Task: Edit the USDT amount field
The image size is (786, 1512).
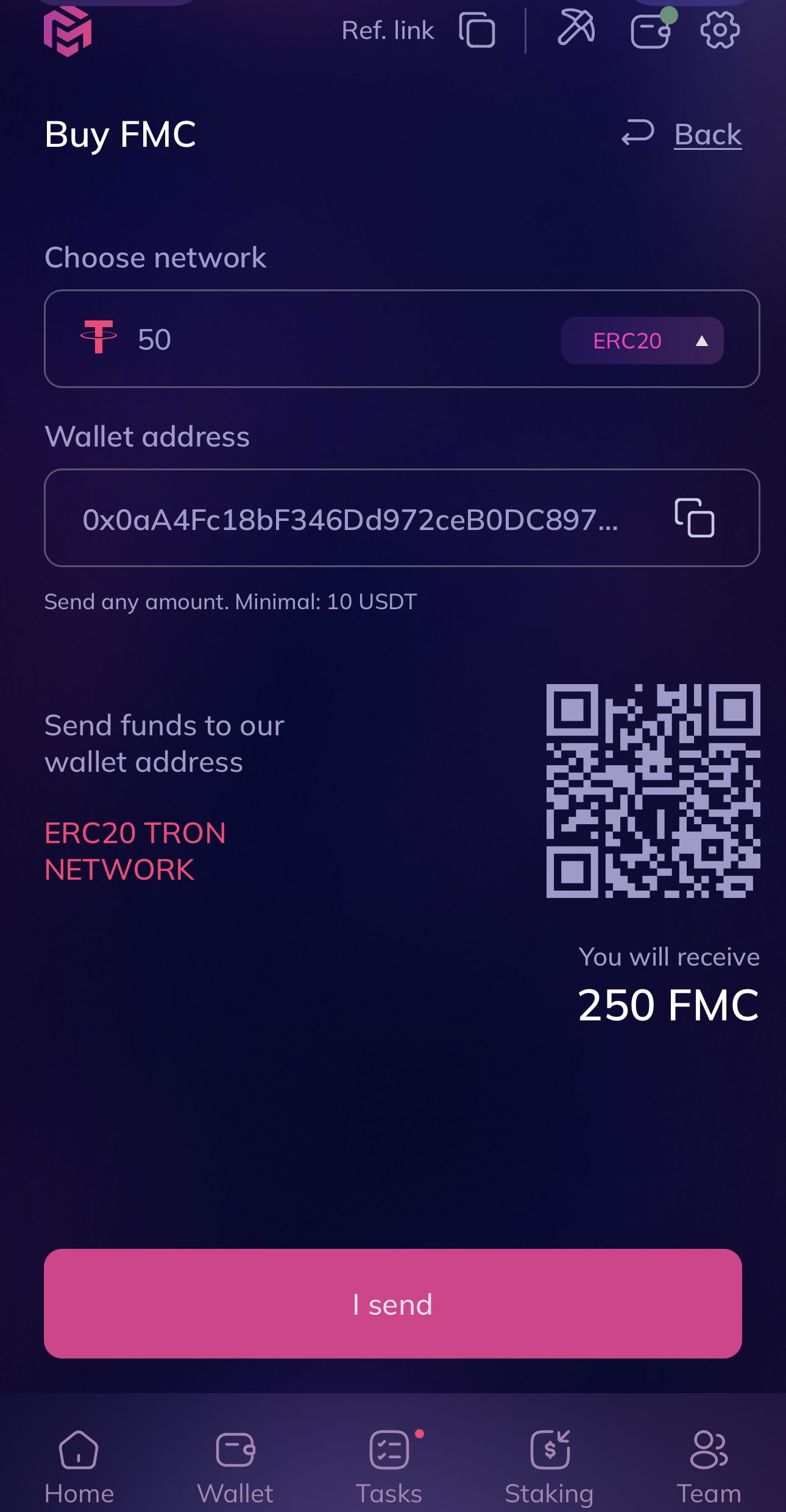Action: coord(335,339)
